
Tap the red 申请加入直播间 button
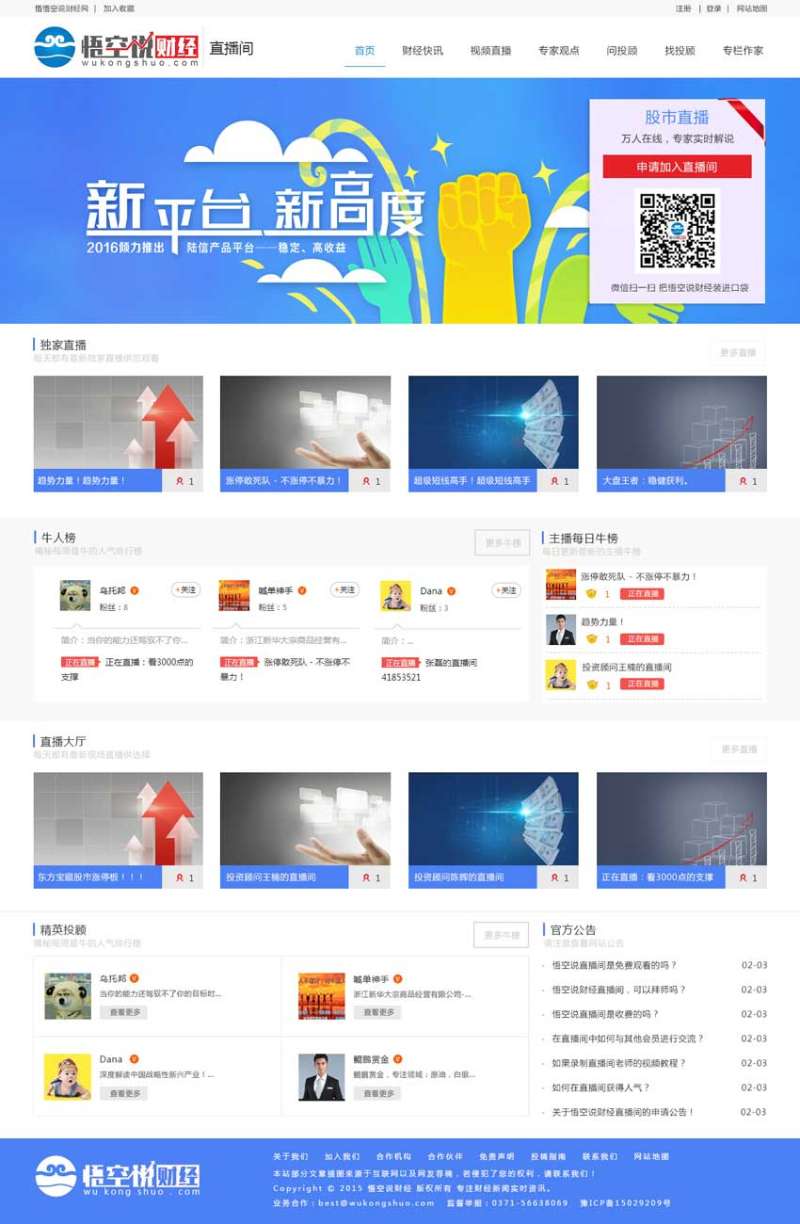coord(677,167)
